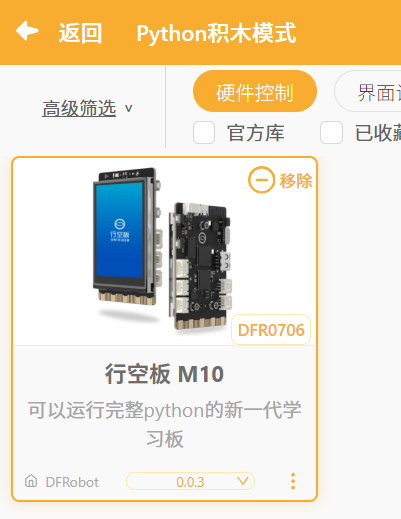This screenshot has height=519, width=401.
Task: Open the three-dot menu on the 行空板 card
Action: pos(293,481)
